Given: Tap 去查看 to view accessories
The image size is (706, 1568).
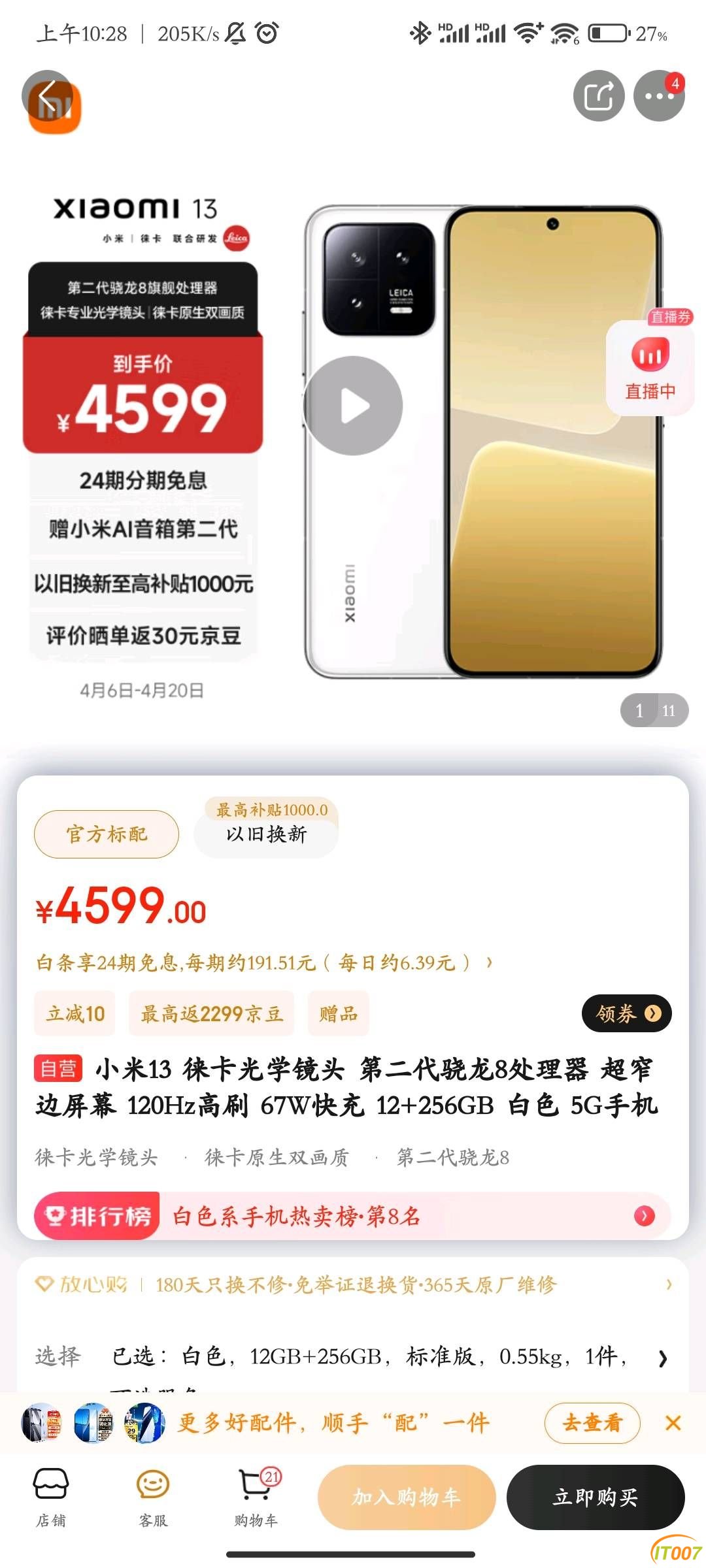Looking at the screenshot, I should click(592, 1423).
